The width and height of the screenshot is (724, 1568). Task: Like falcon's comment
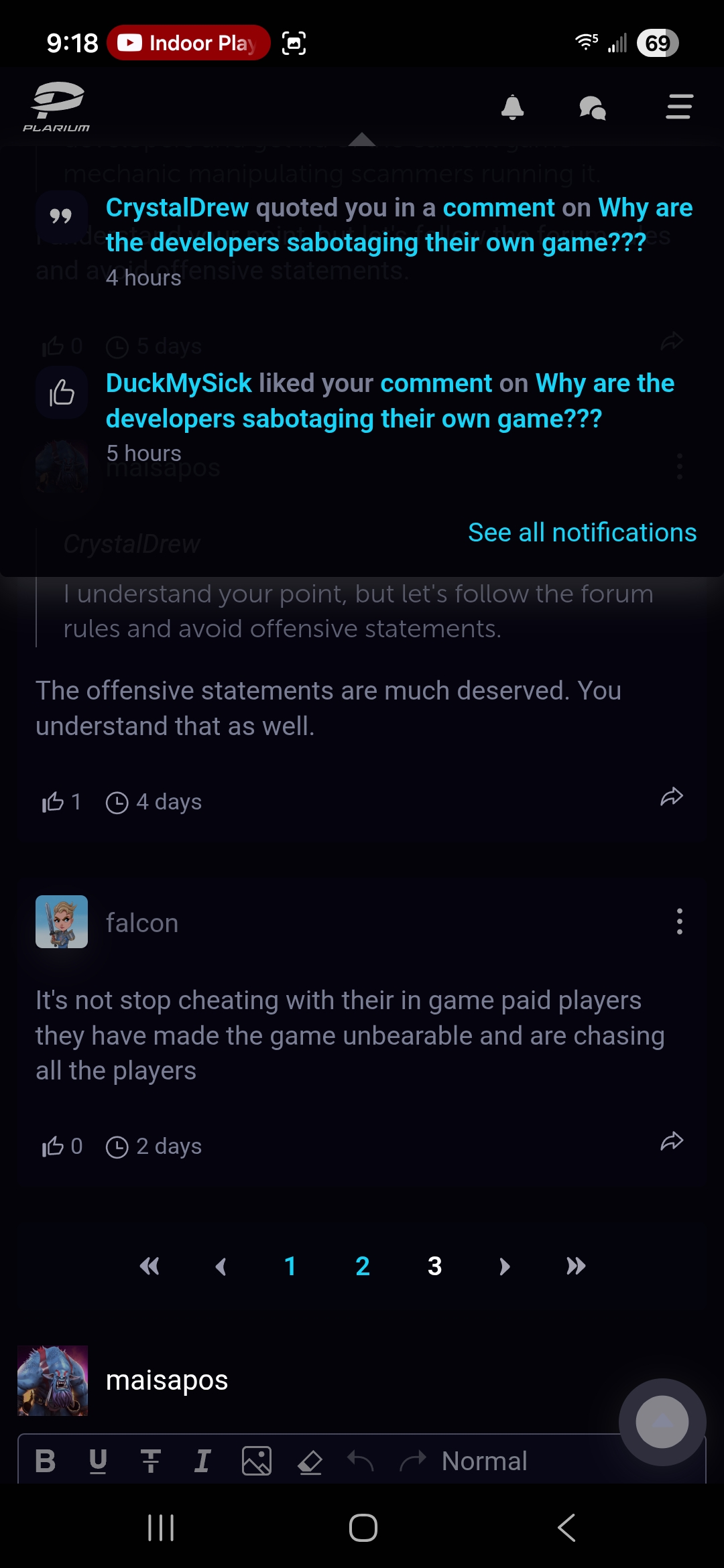tap(54, 1146)
